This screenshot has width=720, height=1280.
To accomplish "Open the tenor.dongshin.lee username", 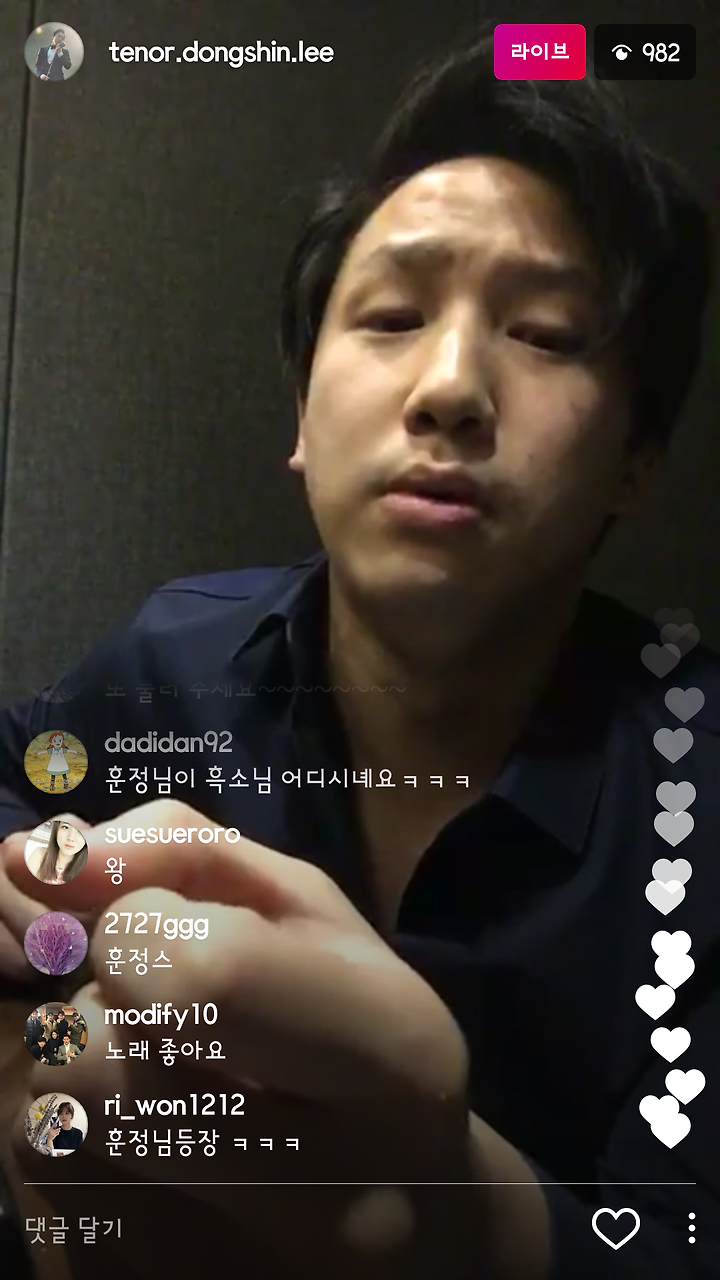I will 221,52.
